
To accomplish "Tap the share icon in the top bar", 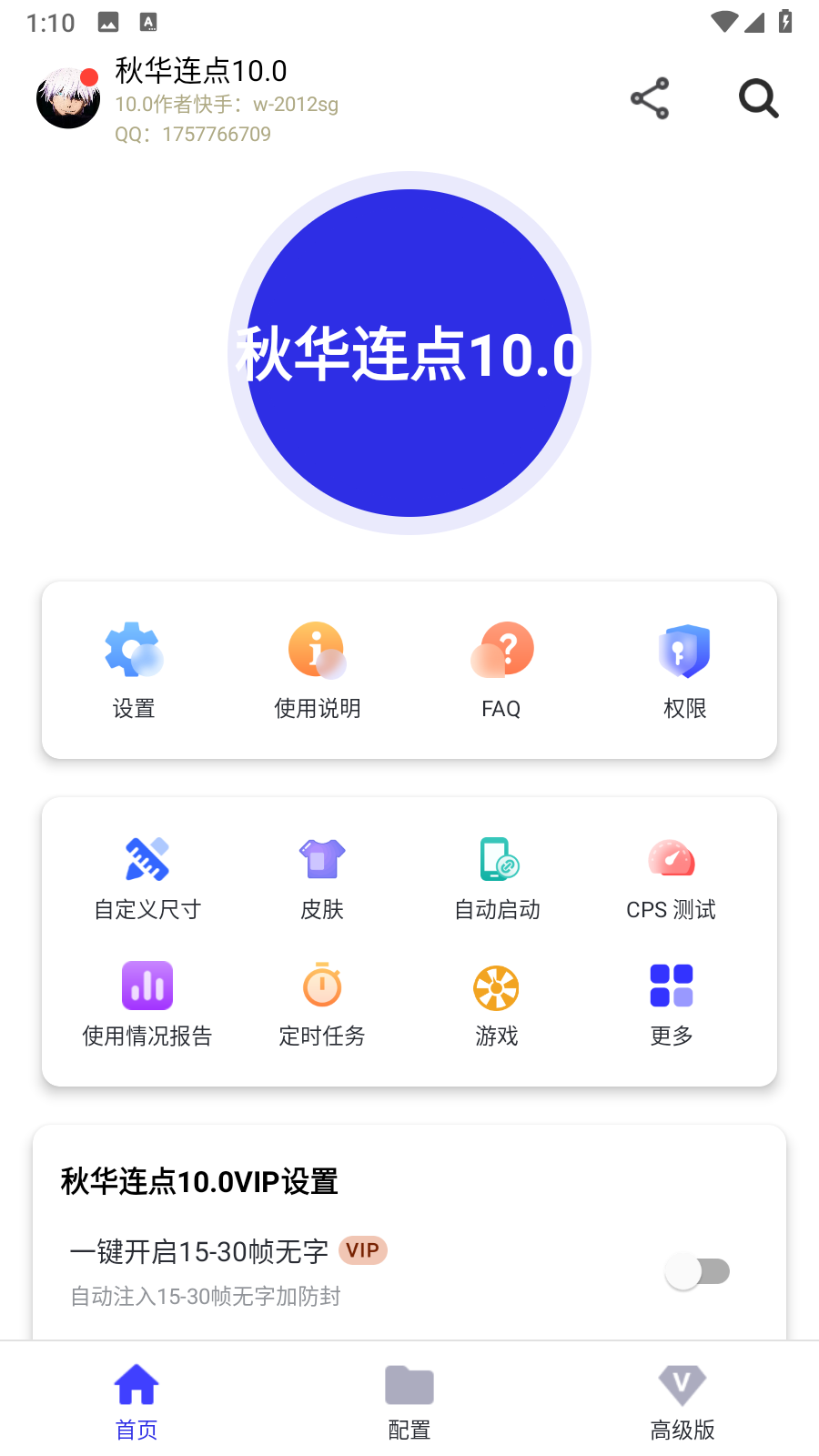I will [x=650, y=98].
